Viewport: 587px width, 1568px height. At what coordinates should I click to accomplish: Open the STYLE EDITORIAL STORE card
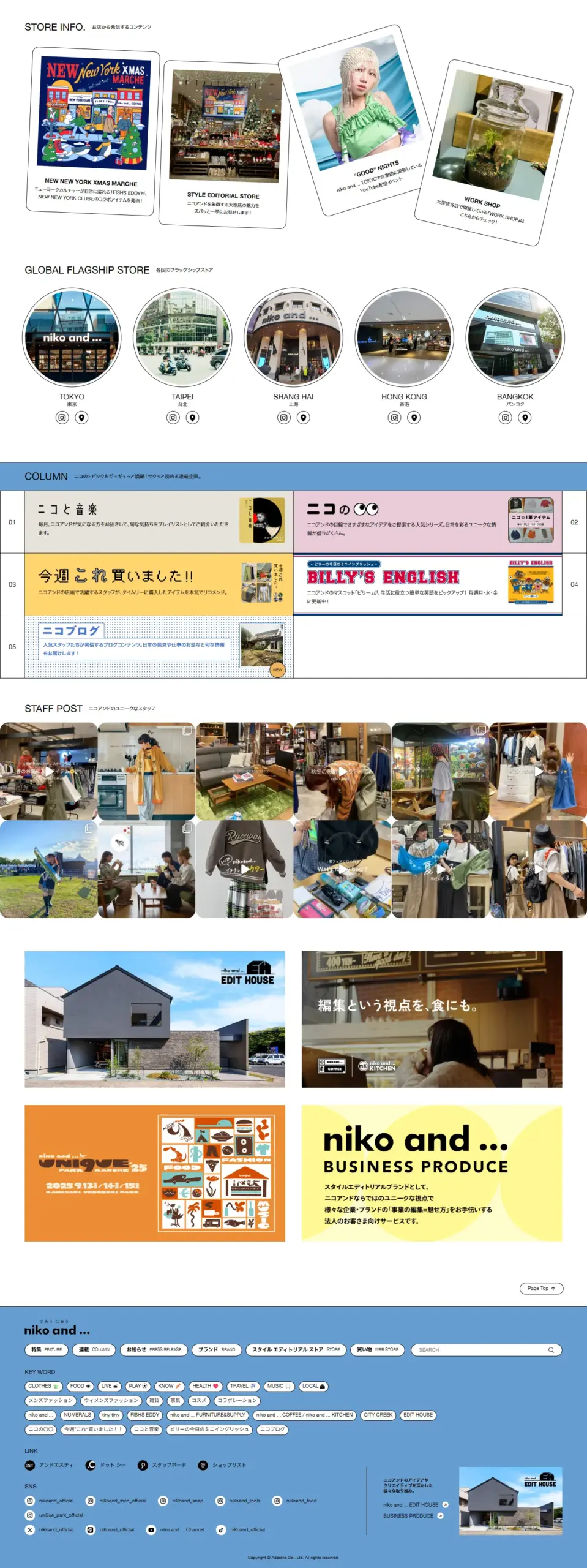223,143
